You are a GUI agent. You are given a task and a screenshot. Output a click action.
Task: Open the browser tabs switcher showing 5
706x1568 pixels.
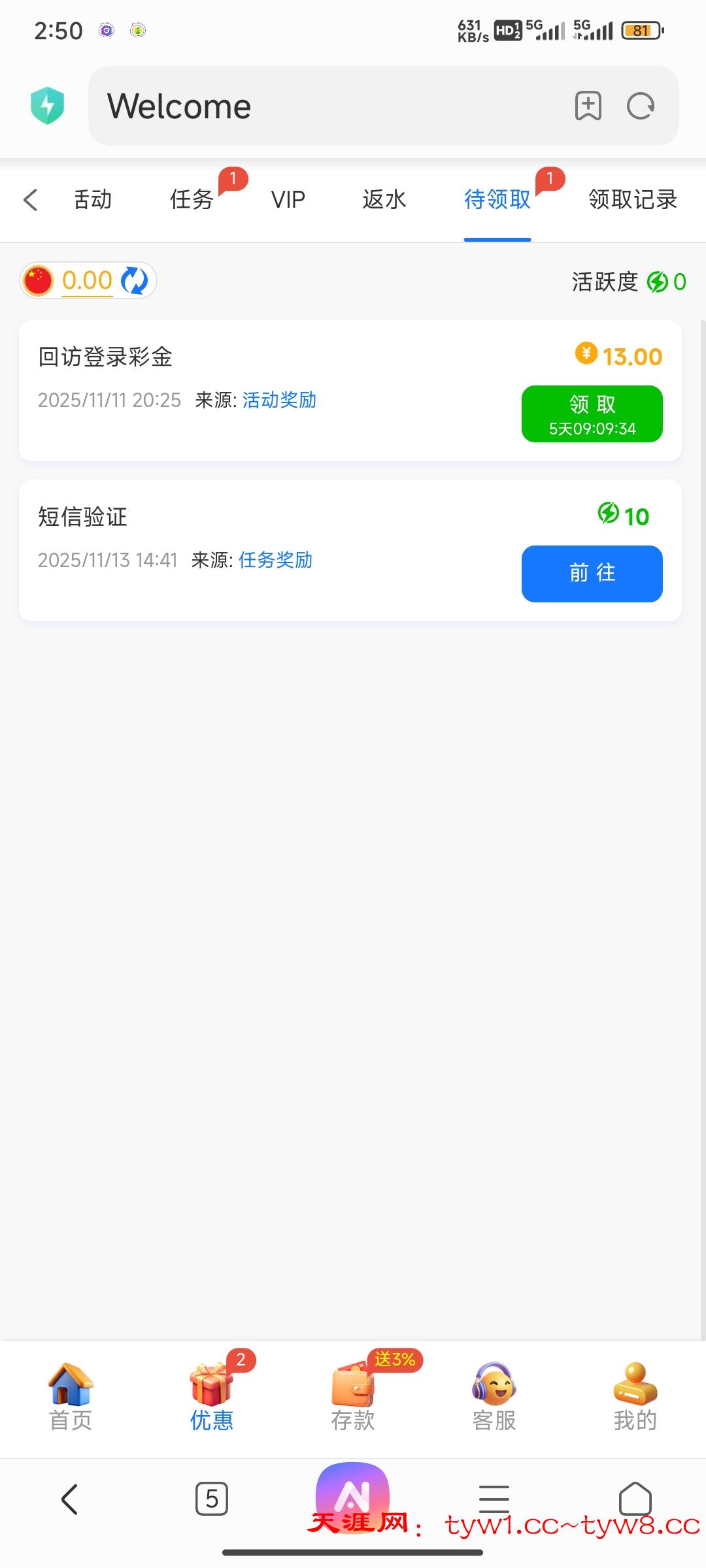[x=212, y=1499]
